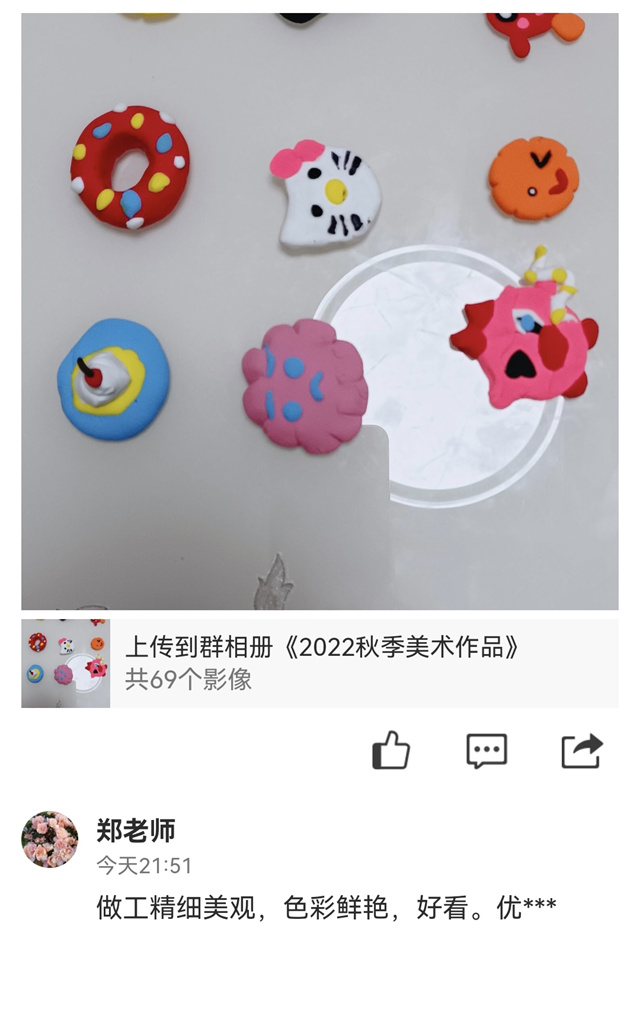View 郑老师's profile avatar

[x=50, y=839]
